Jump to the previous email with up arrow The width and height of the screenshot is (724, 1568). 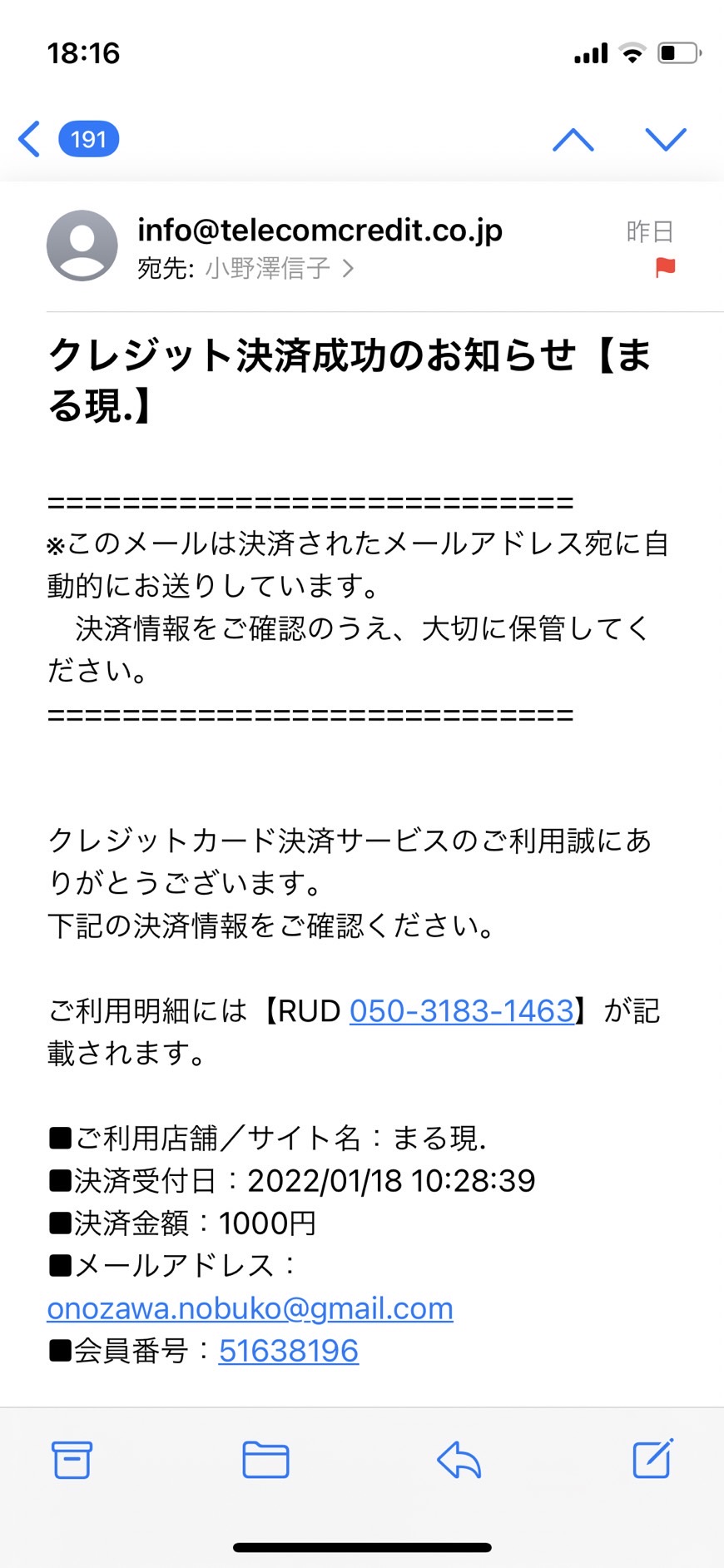pos(573,140)
